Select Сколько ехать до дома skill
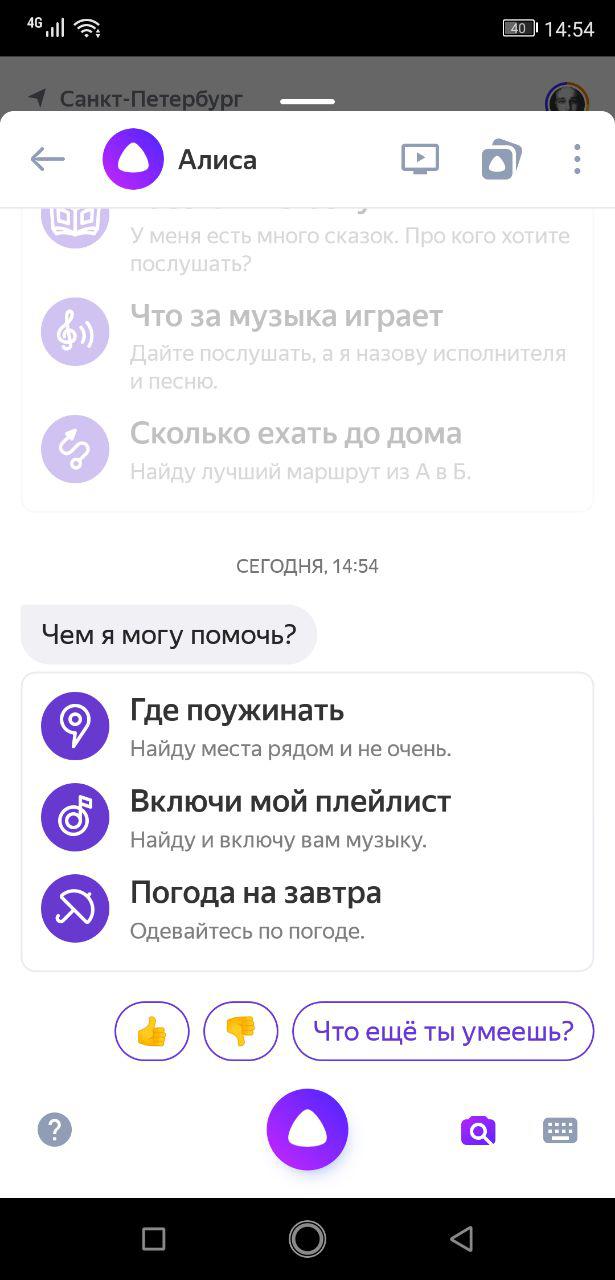This screenshot has width=615, height=1280. coord(307,448)
